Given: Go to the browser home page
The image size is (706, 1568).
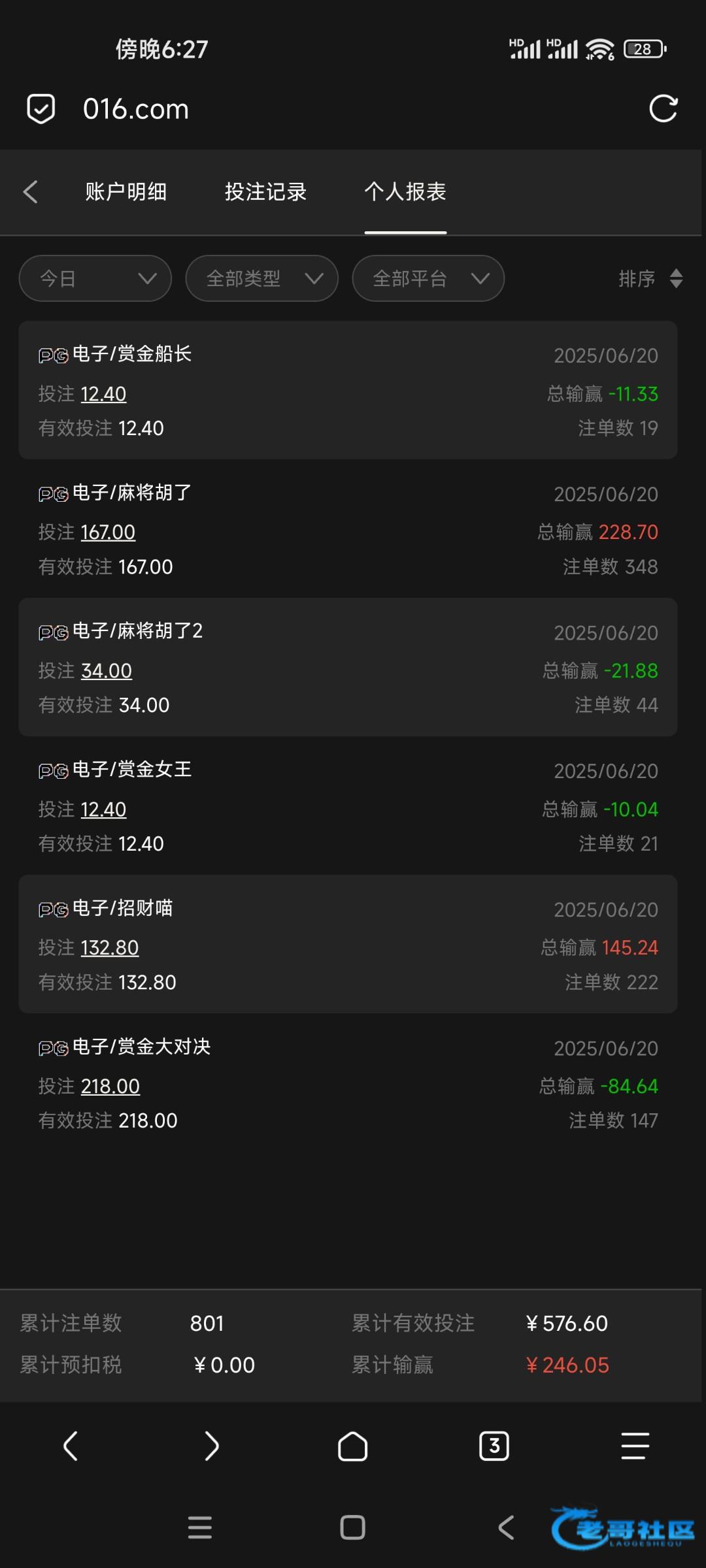Looking at the screenshot, I should tap(353, 1446).
